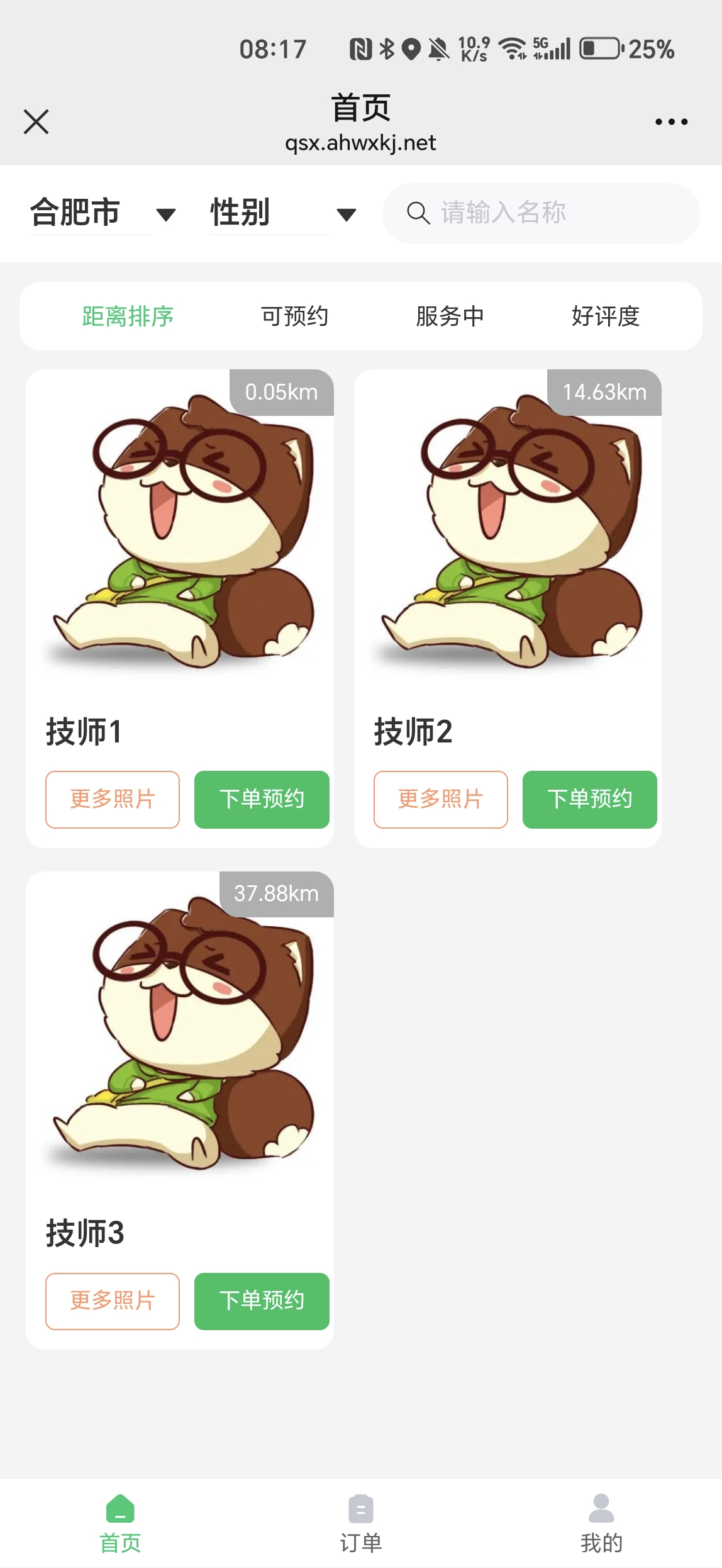Image resolution: width=722 pixels, height=1568 pixels.
Task: Switch to the 可预约 filter tab
Action: (294, 316)
